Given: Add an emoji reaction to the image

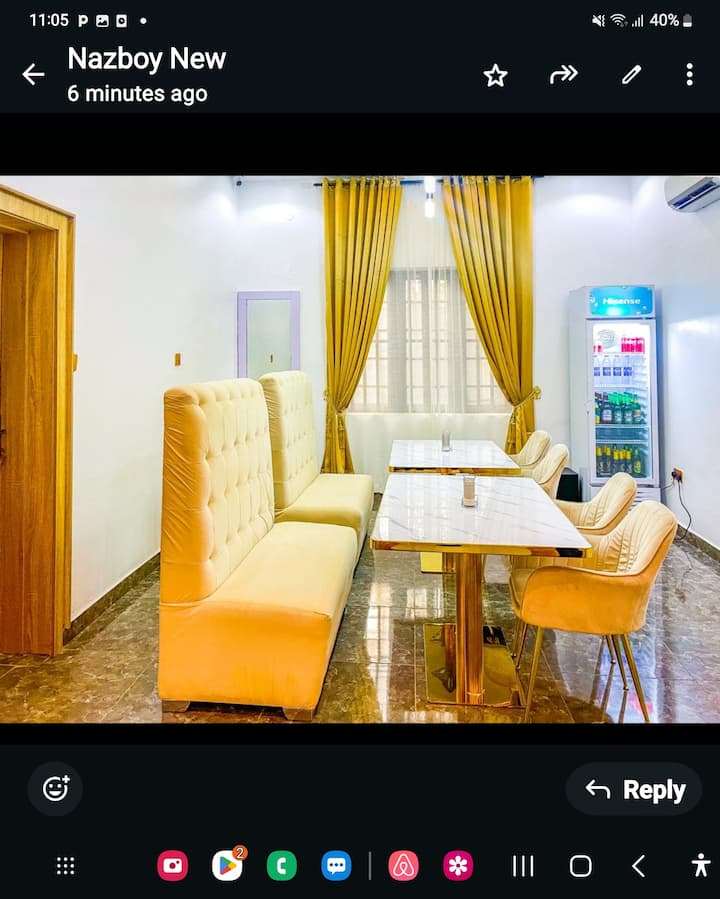Looking at the screenshot, I should 55,789.
